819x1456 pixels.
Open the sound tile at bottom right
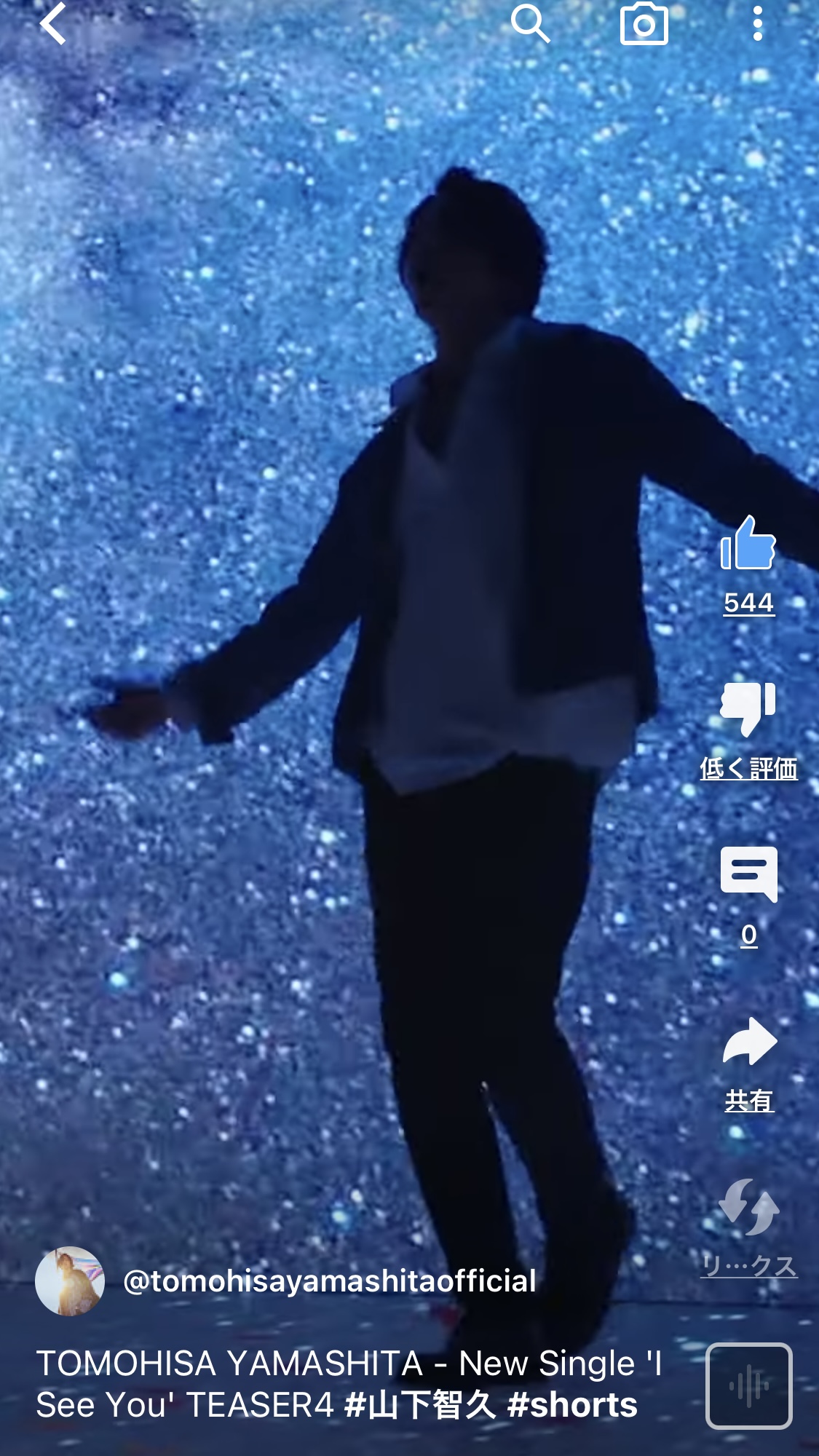click(748, 1385)
